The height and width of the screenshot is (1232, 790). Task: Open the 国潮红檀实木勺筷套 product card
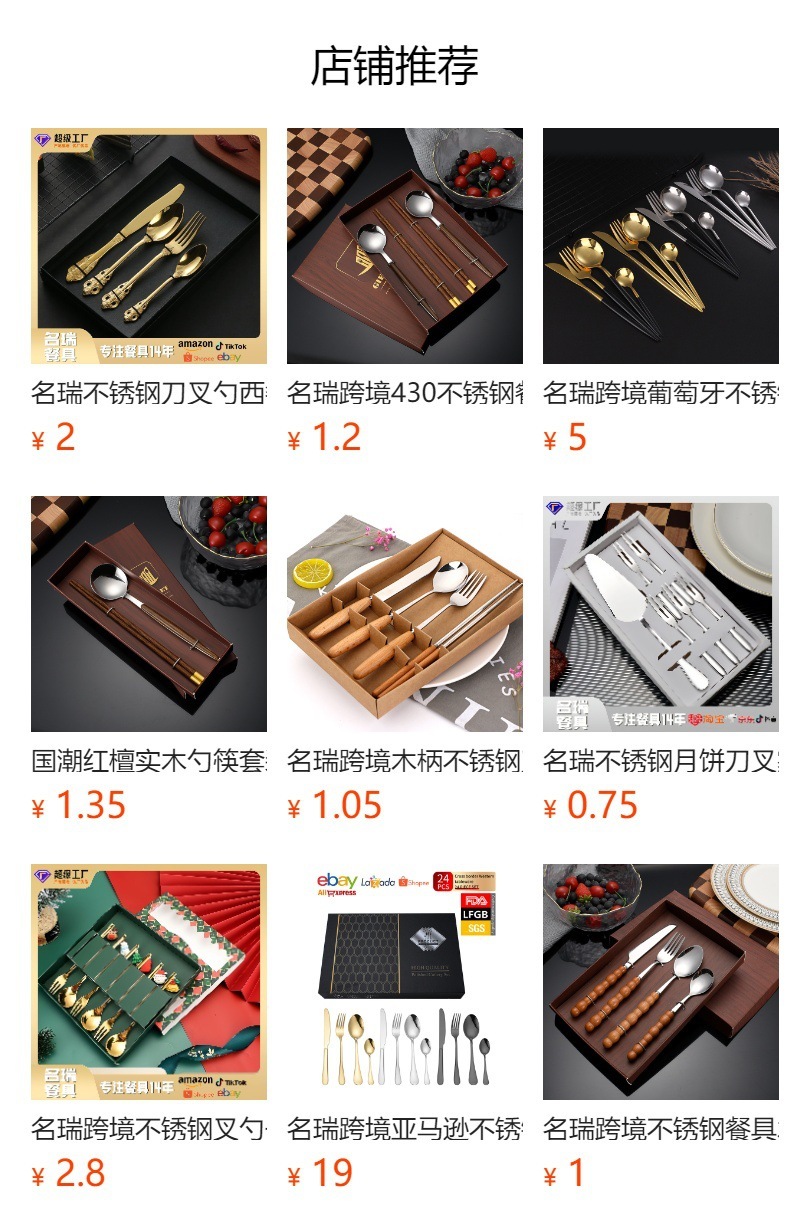tap(149, 614)
